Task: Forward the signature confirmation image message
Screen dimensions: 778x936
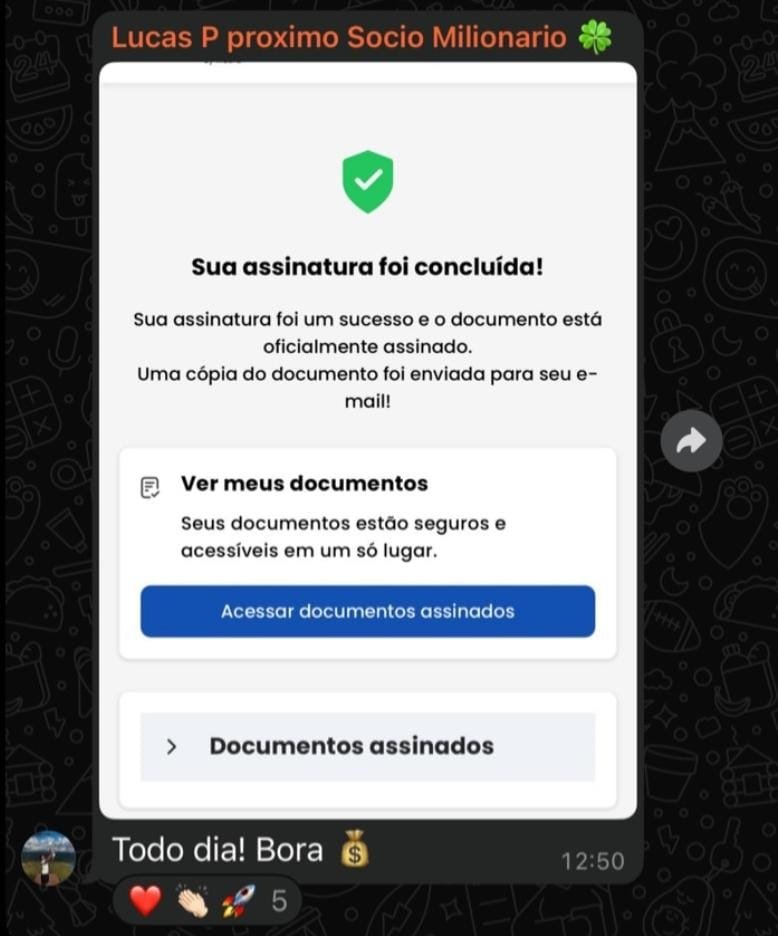Action: (691, 441)
